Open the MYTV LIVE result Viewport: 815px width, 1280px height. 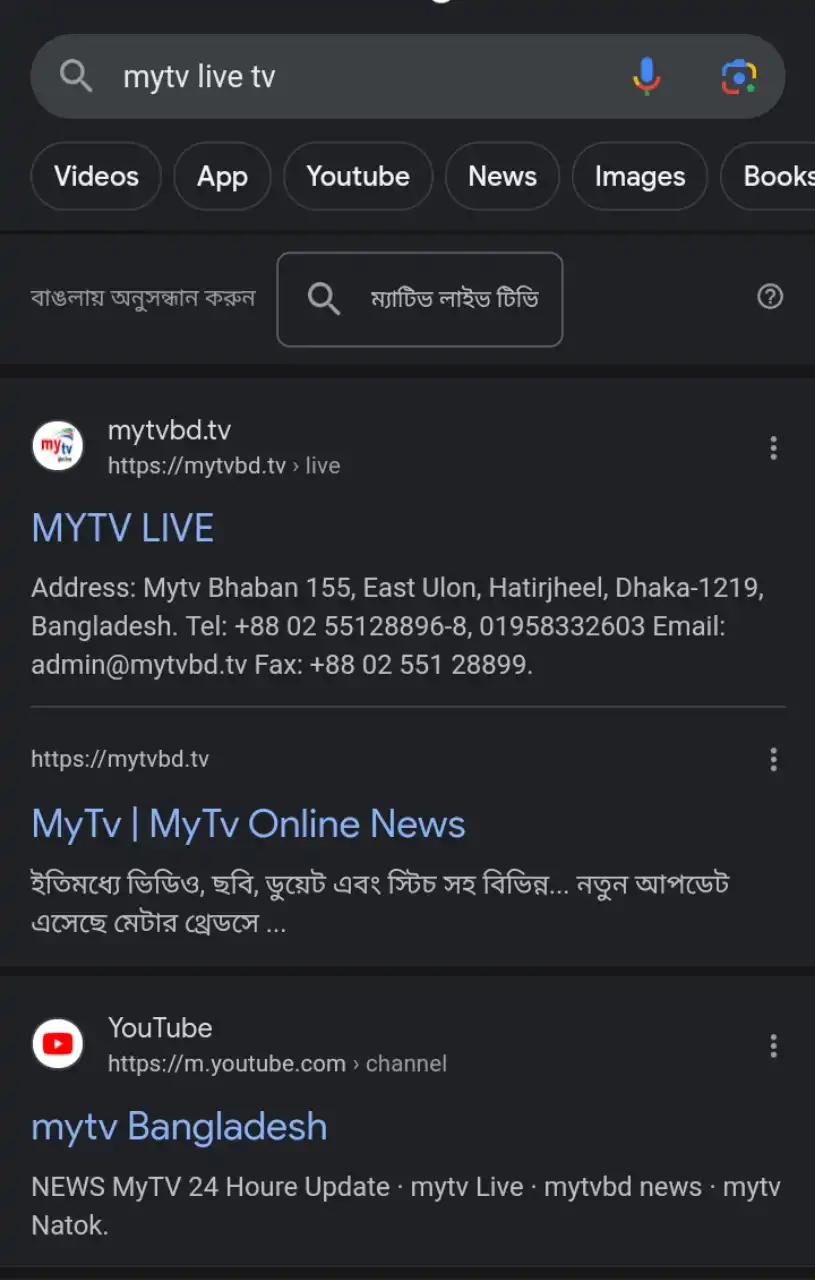click(x=123, y=528)
